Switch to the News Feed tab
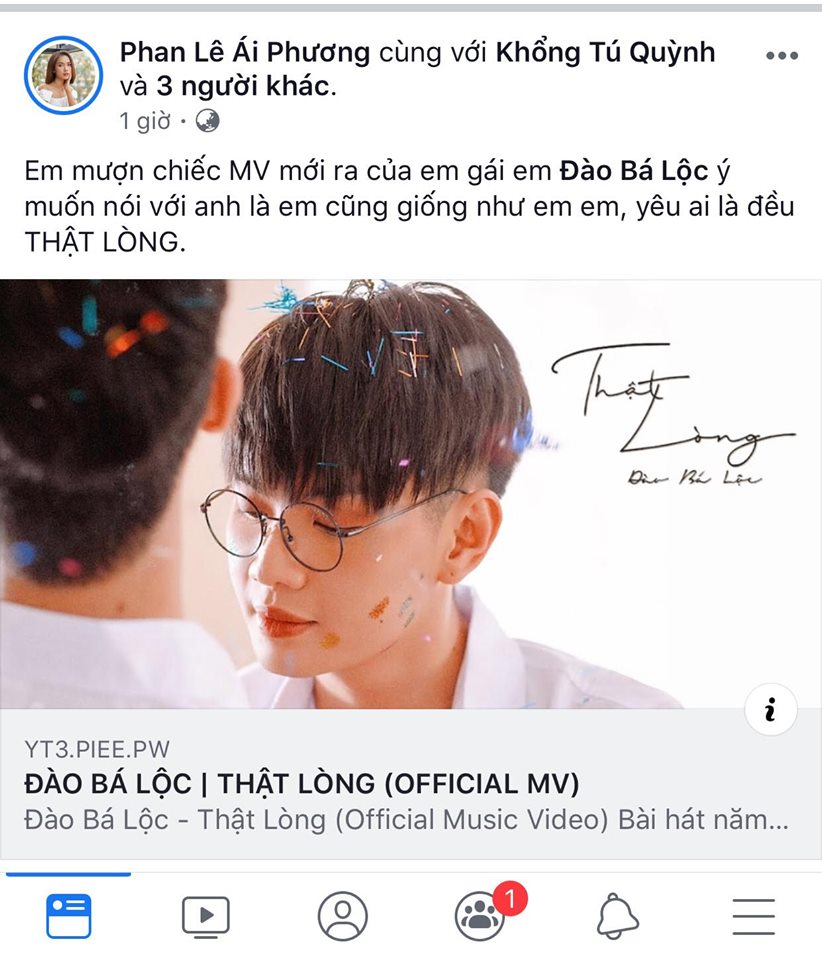822x960 pixels. [69, 915]
